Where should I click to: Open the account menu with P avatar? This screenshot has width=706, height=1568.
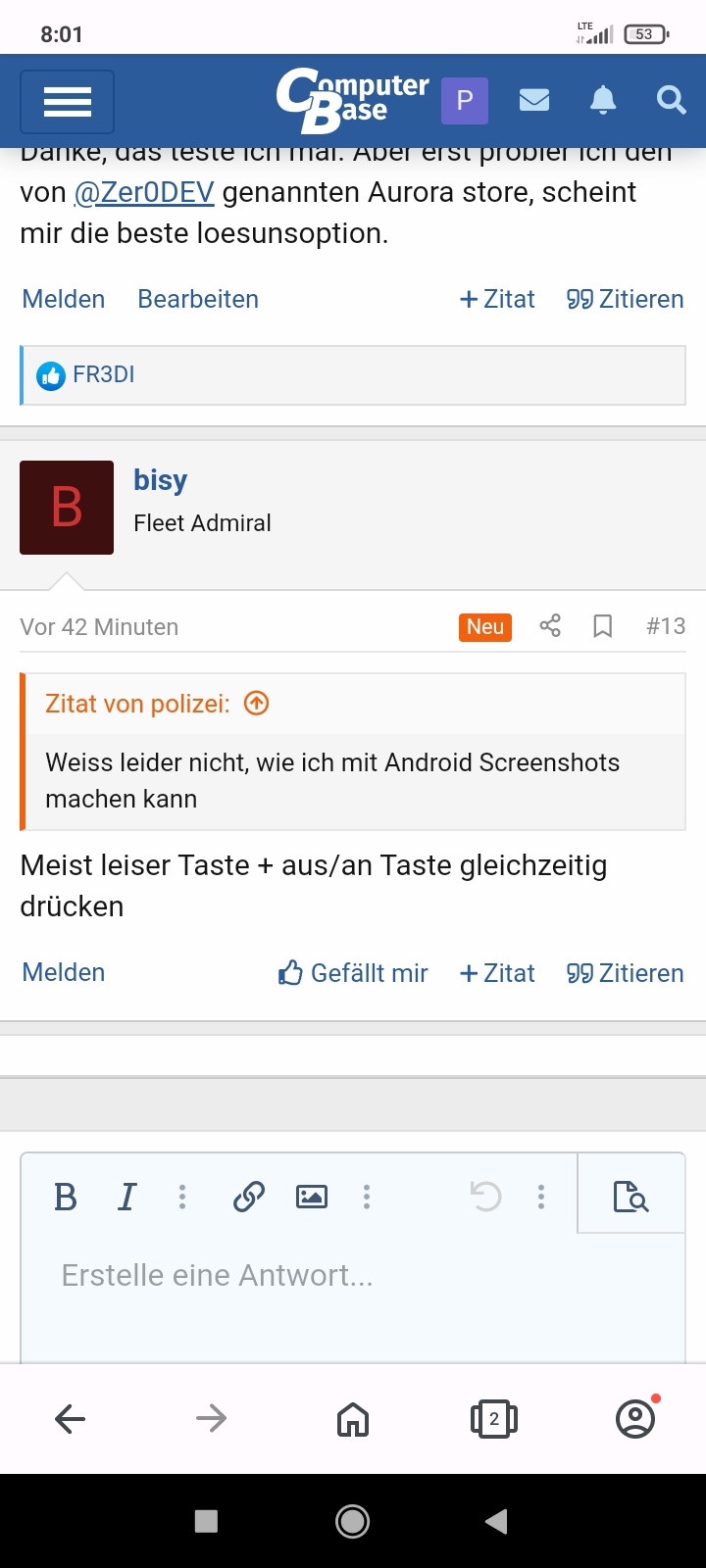coord(465,100)
